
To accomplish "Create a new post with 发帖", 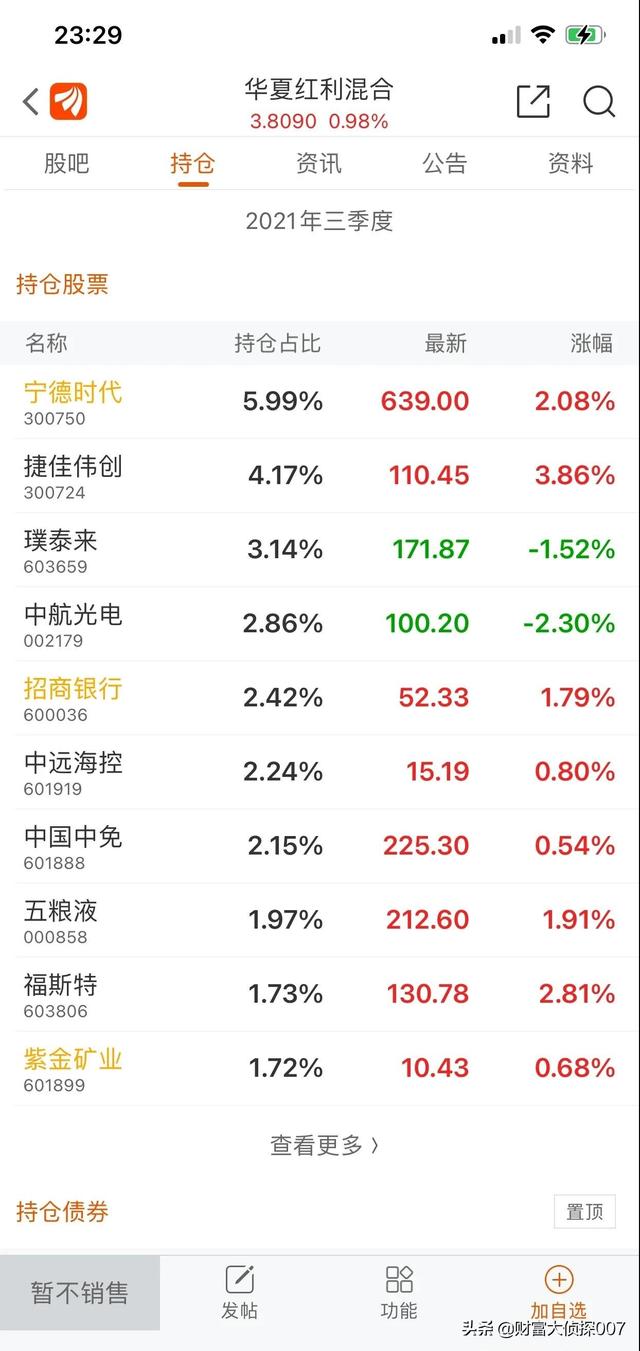I will tap(239, 1292).
